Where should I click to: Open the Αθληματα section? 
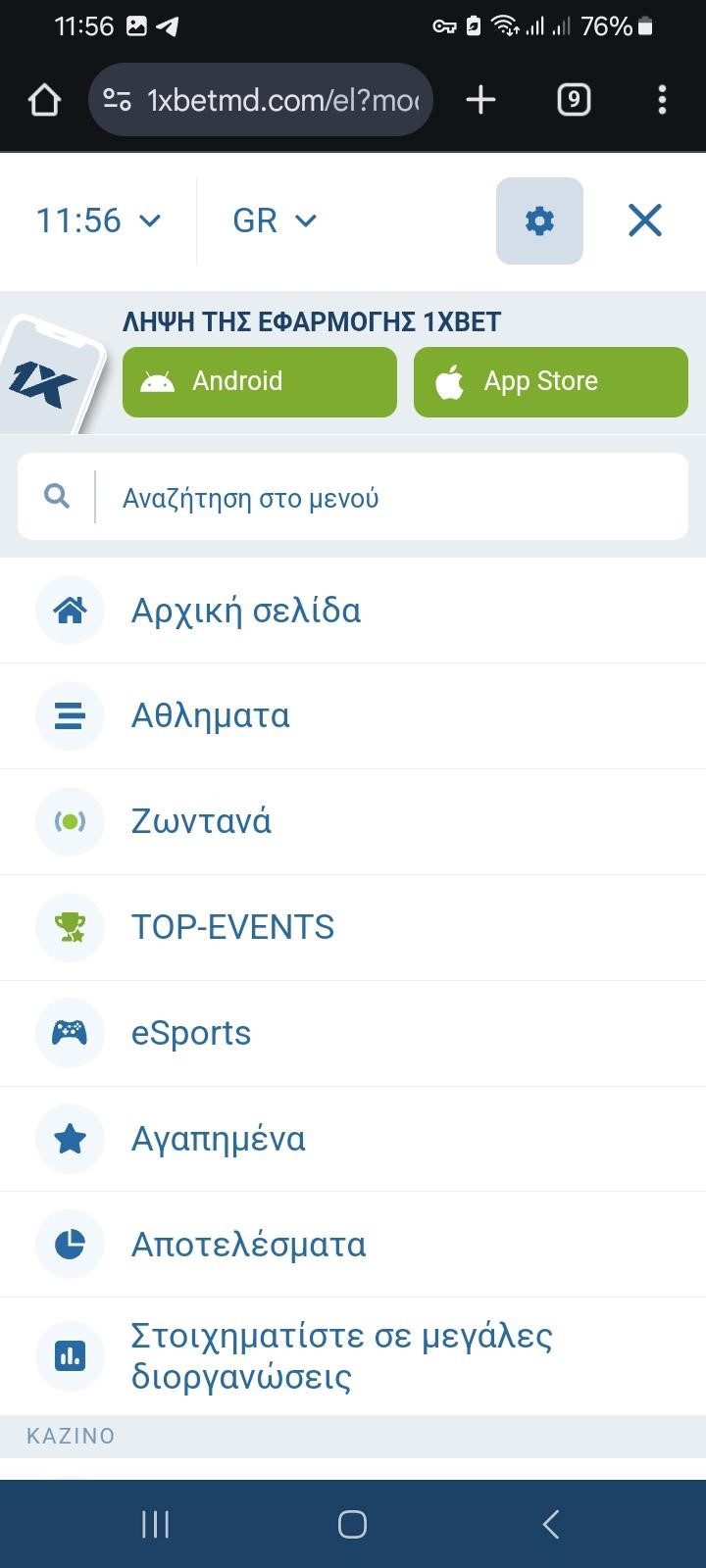[x=353, y=716]
